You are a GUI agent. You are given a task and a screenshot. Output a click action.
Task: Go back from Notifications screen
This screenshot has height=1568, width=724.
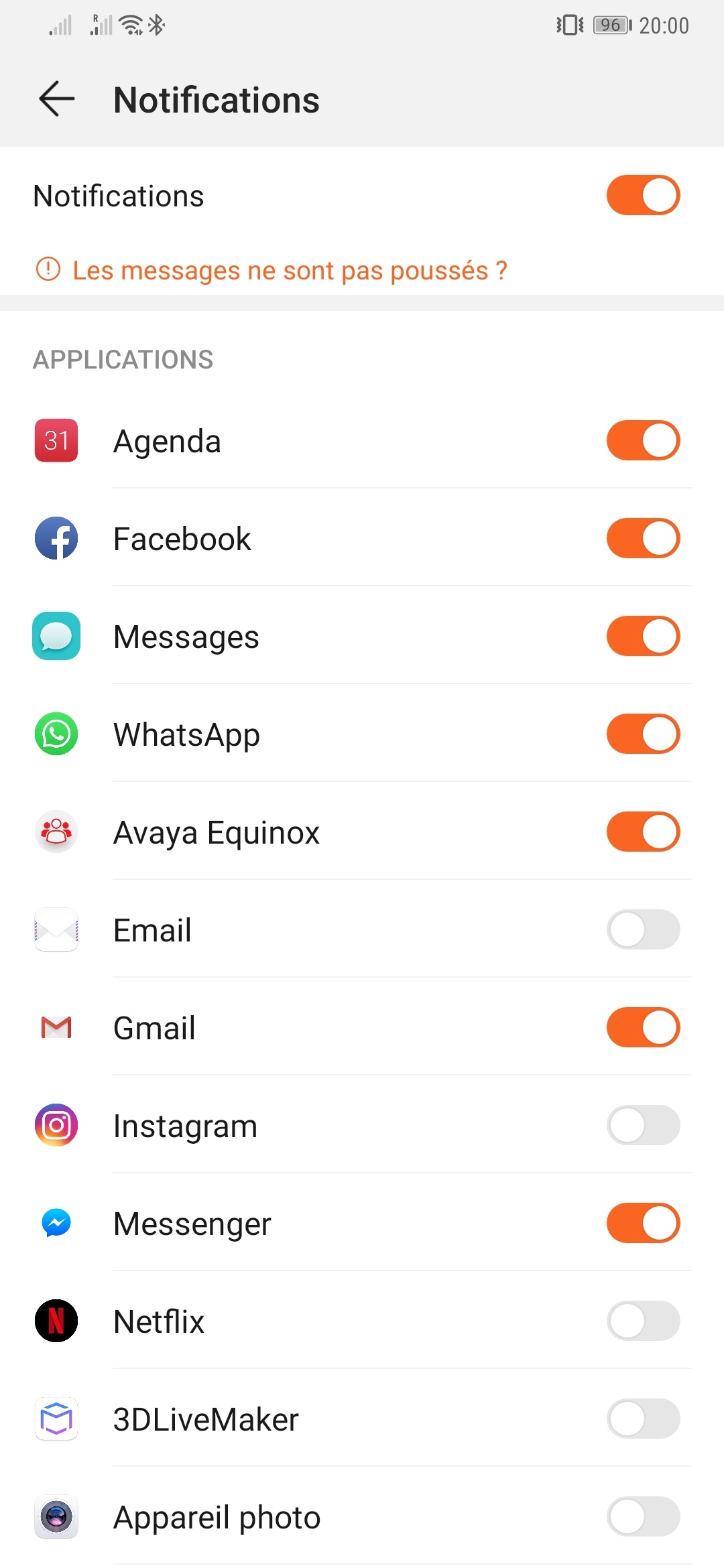(56, 99)
